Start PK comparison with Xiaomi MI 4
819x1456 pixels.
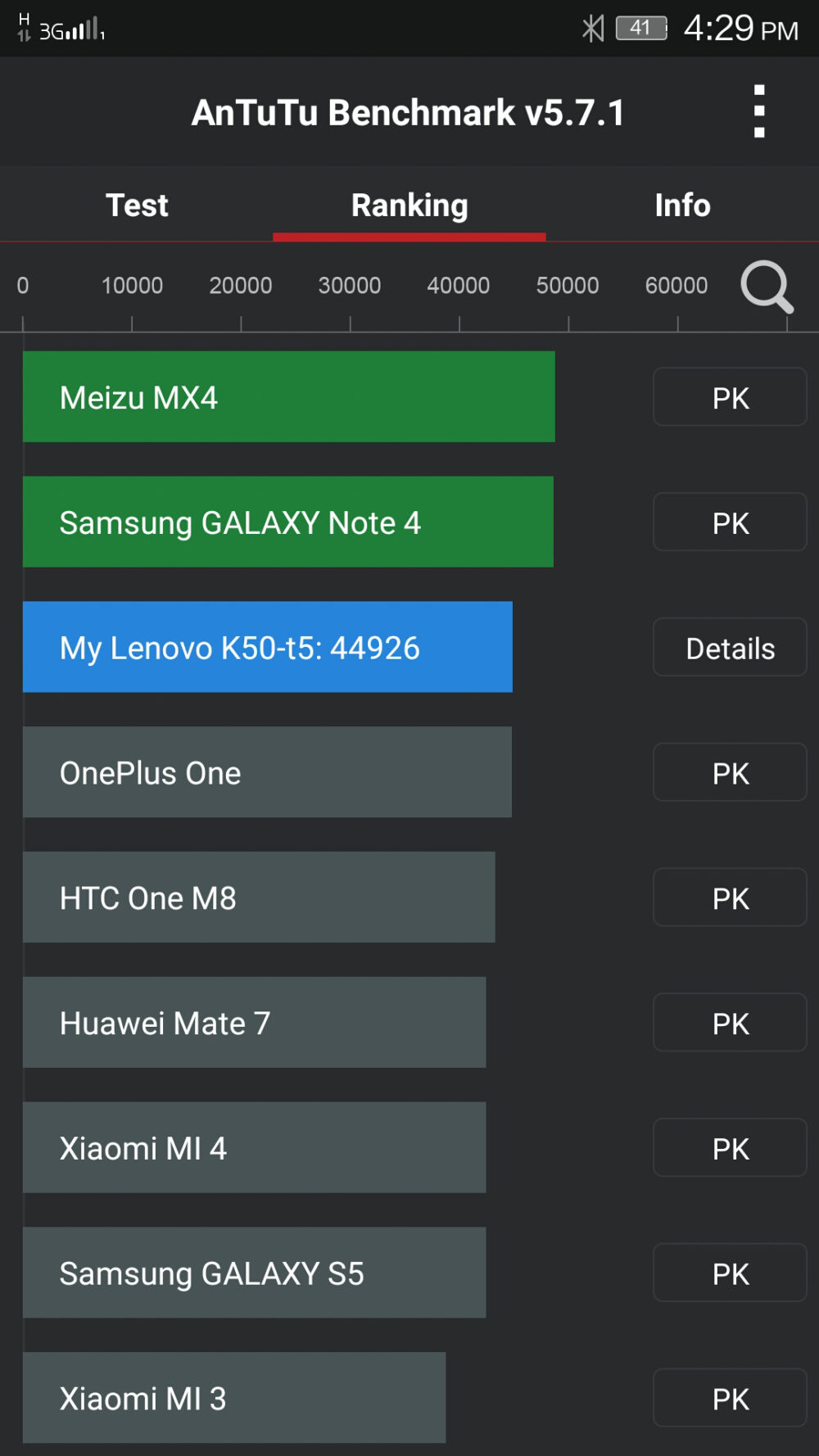point(729,1148)
